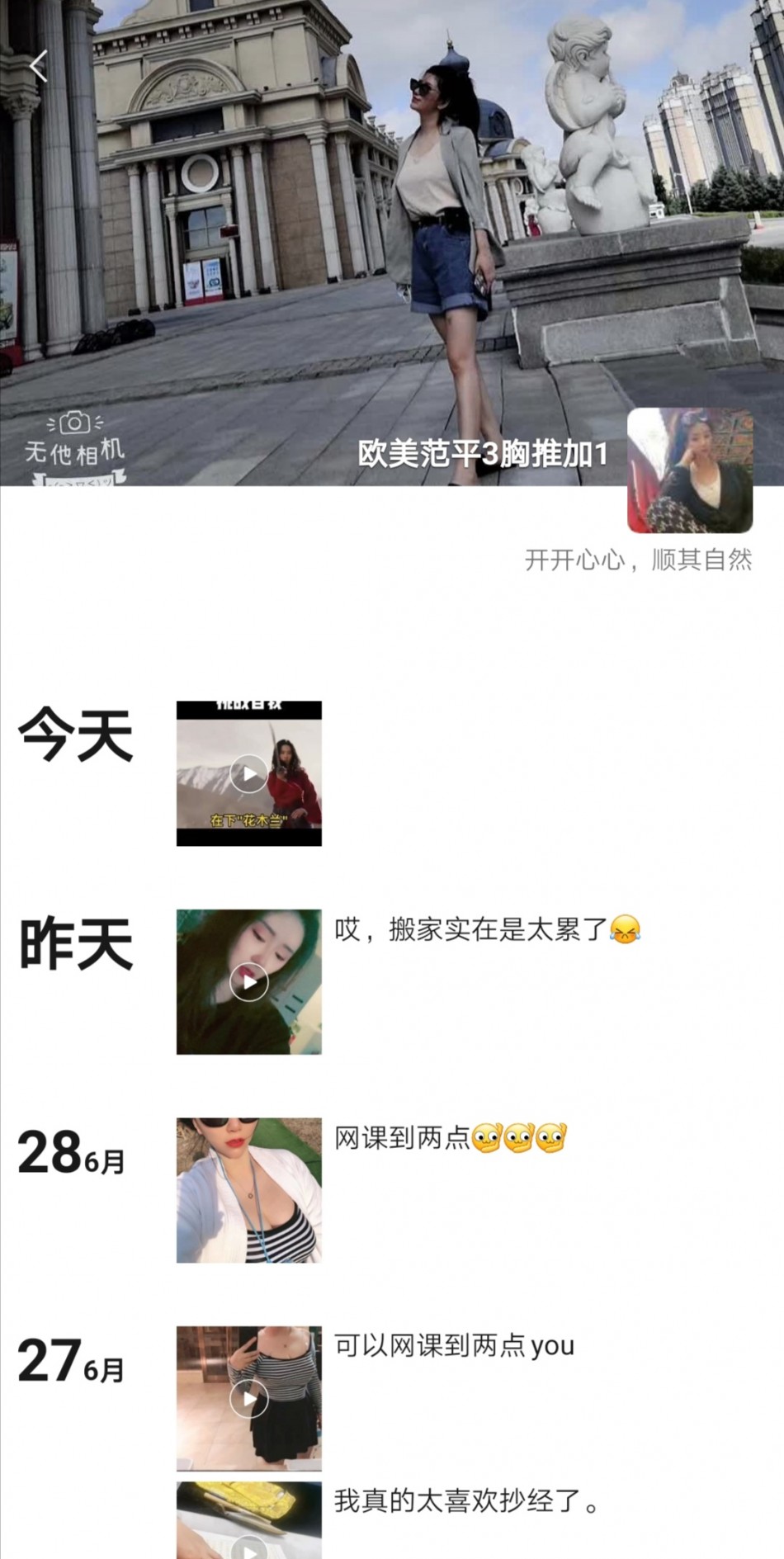Viewport: 784px width, 1559px height.
Task: View the June 28 photo post 网课到两点
Action: coord(248,1190)
